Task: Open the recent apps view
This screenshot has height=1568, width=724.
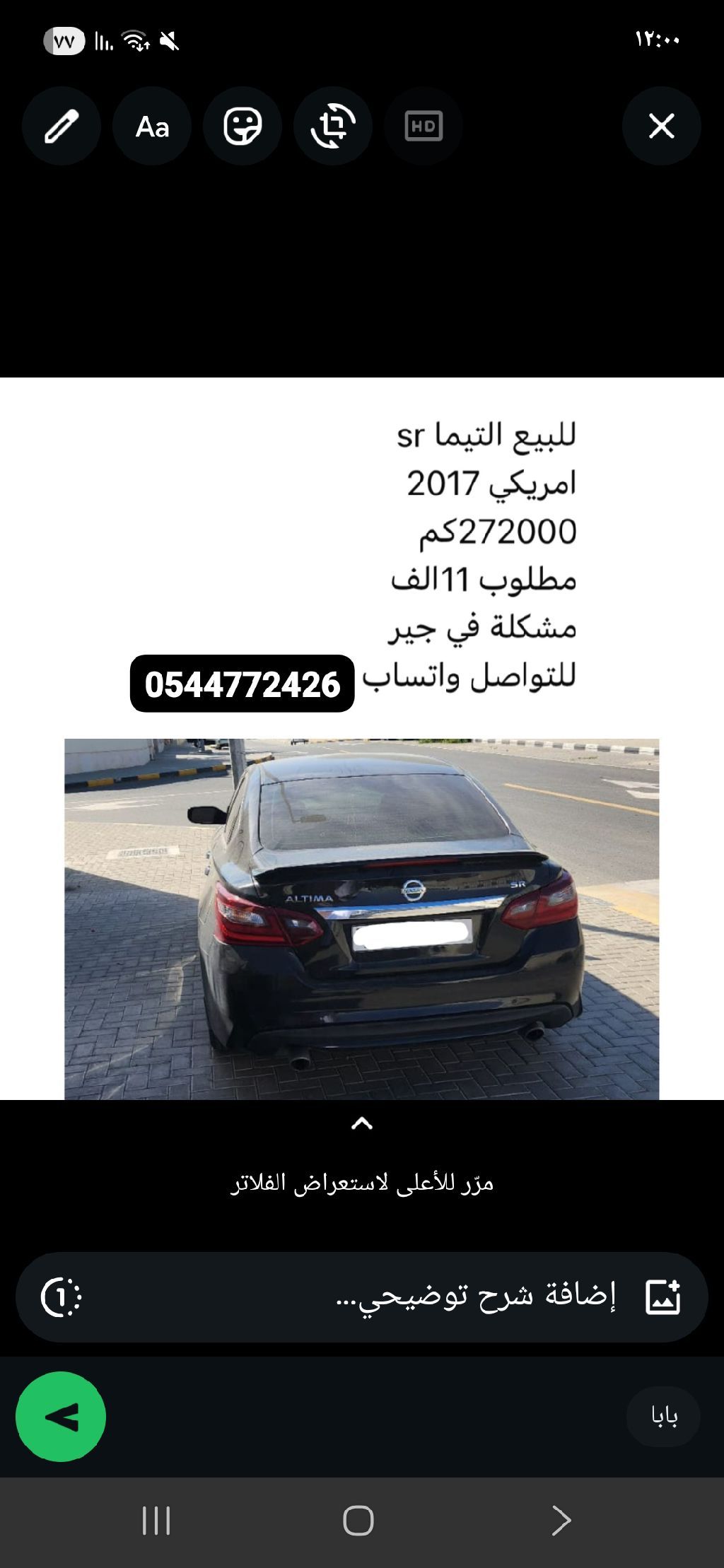Action: (x=156, y=1520)
